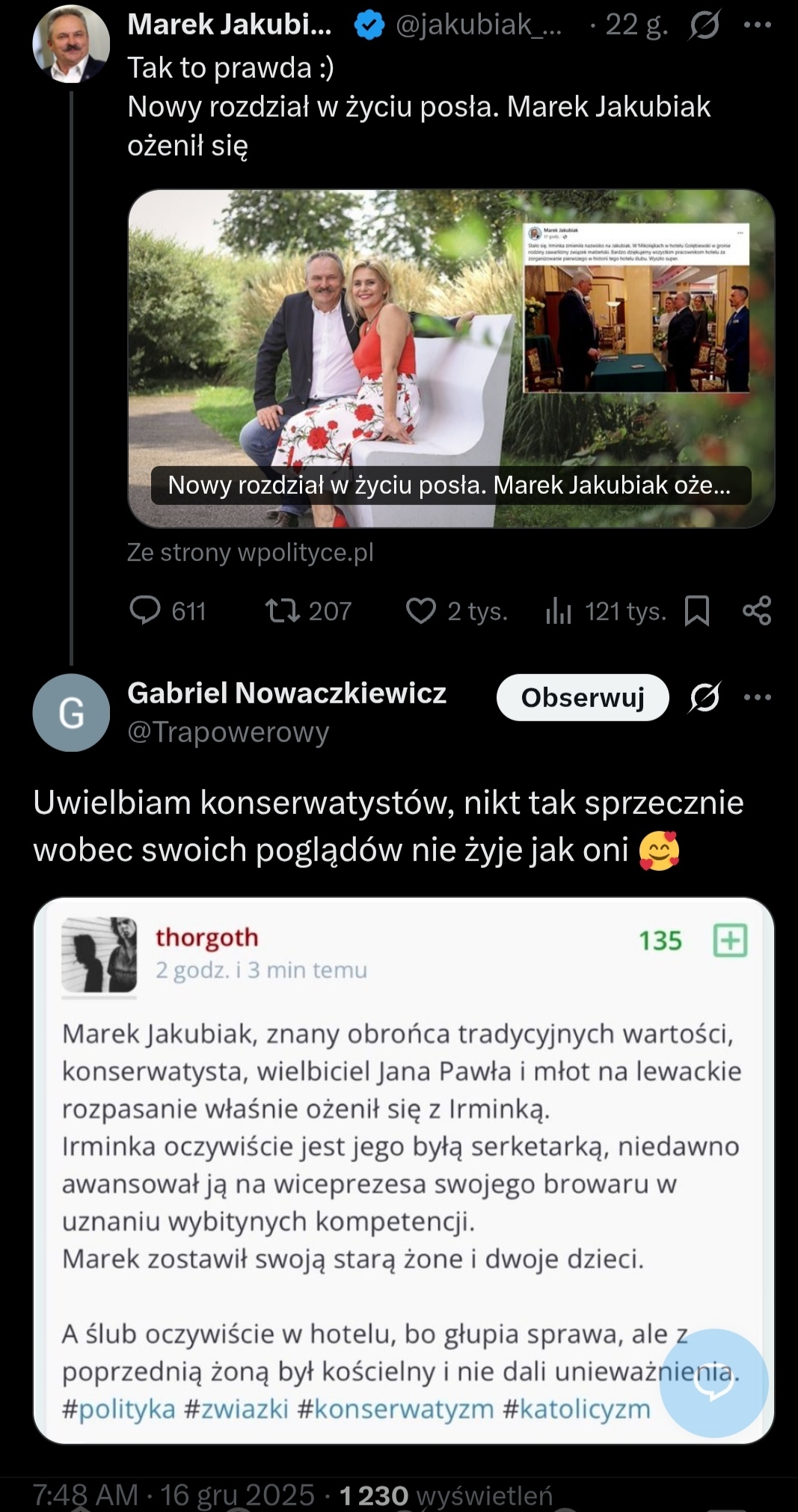Open overflow menu on Gabriel Nowaczkiewicz's post
The image size is (798, 1512).
click(x=757, y=697)
